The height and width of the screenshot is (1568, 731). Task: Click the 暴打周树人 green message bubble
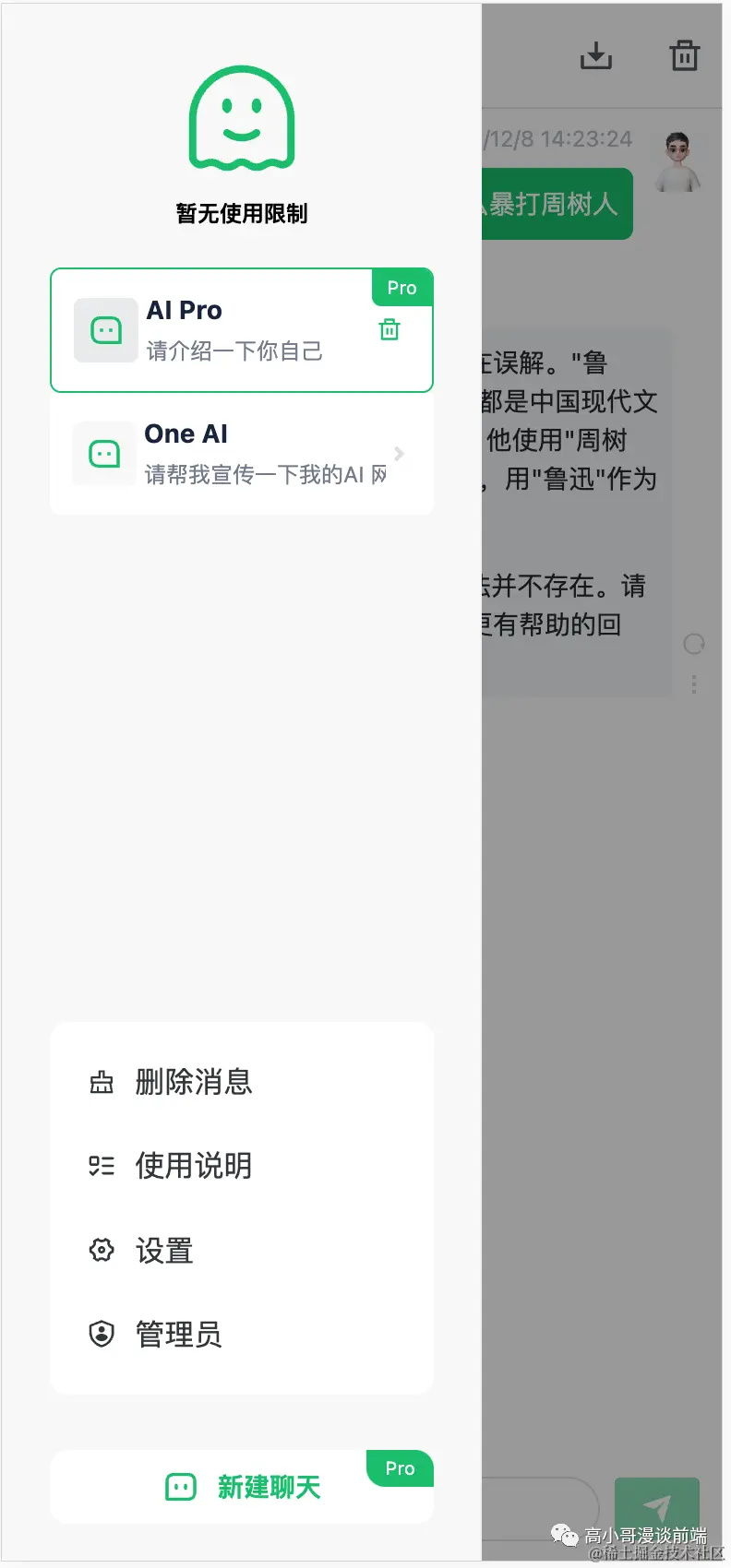[554, 204]
